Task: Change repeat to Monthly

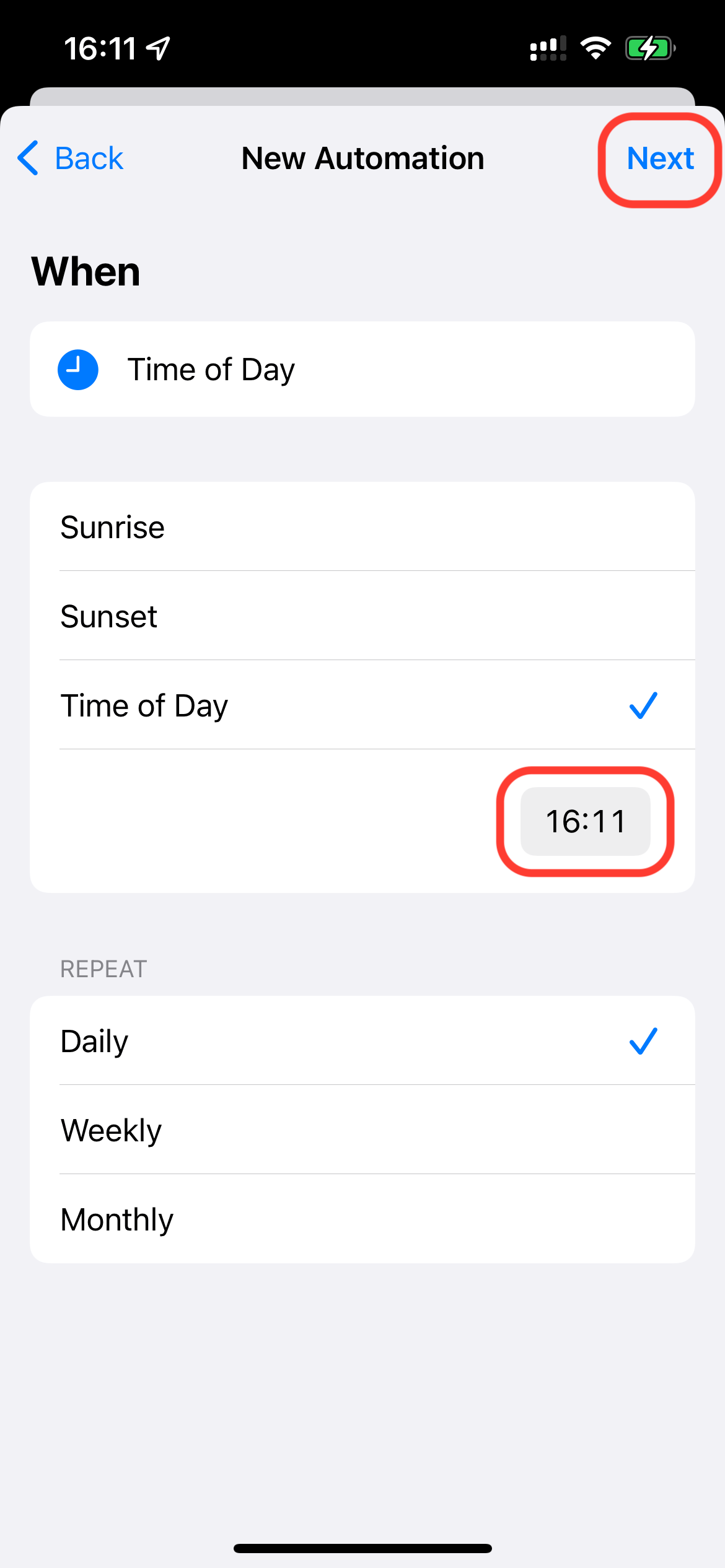Action: click(x=362, y=1219)
